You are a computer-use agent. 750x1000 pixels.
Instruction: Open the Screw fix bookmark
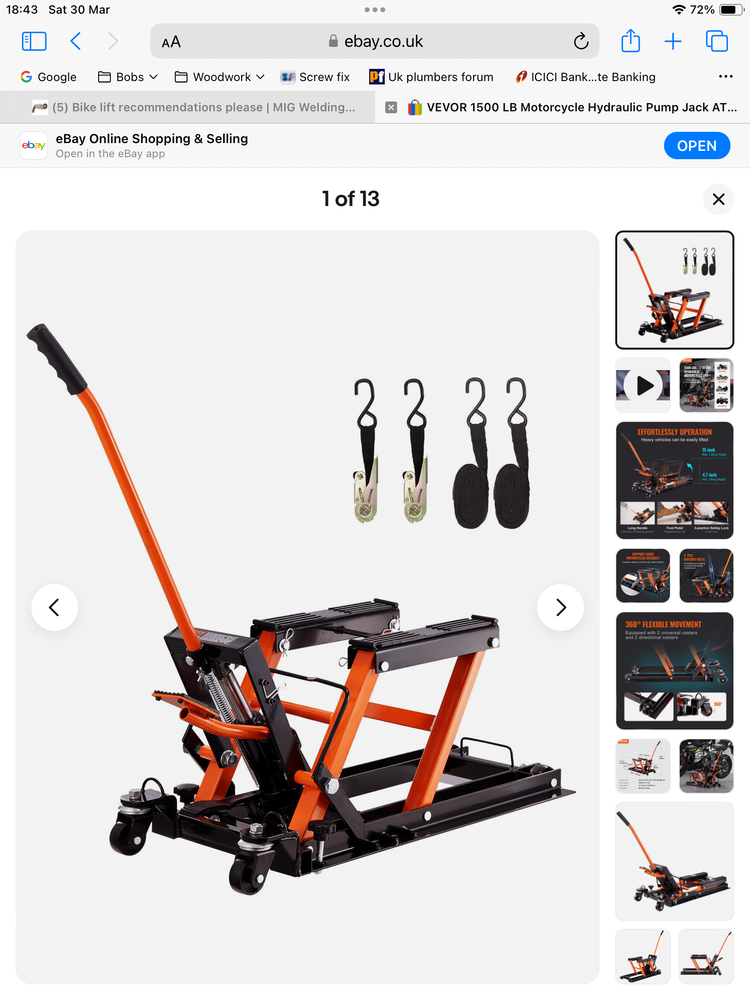tap(315, 77)
